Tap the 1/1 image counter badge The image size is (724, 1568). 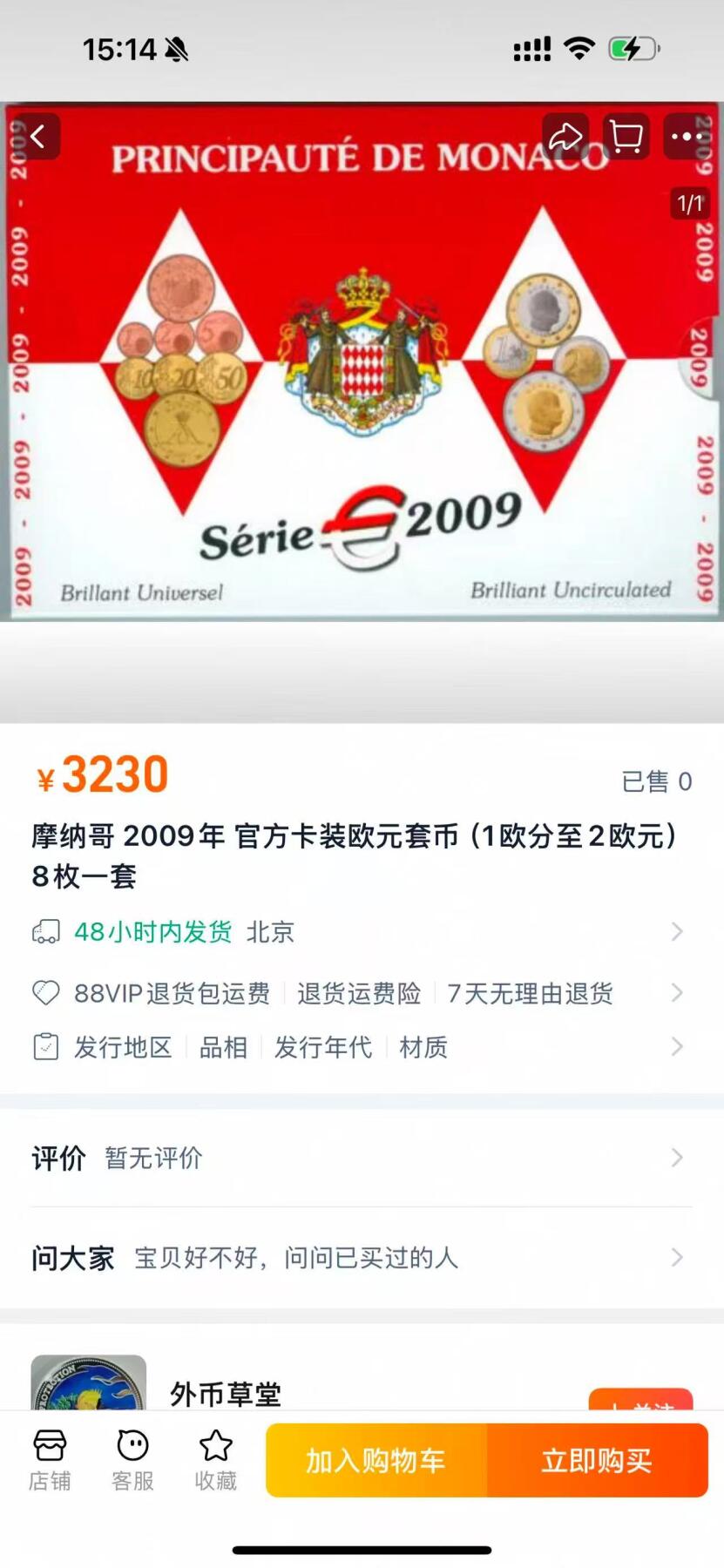click(688, 202)
